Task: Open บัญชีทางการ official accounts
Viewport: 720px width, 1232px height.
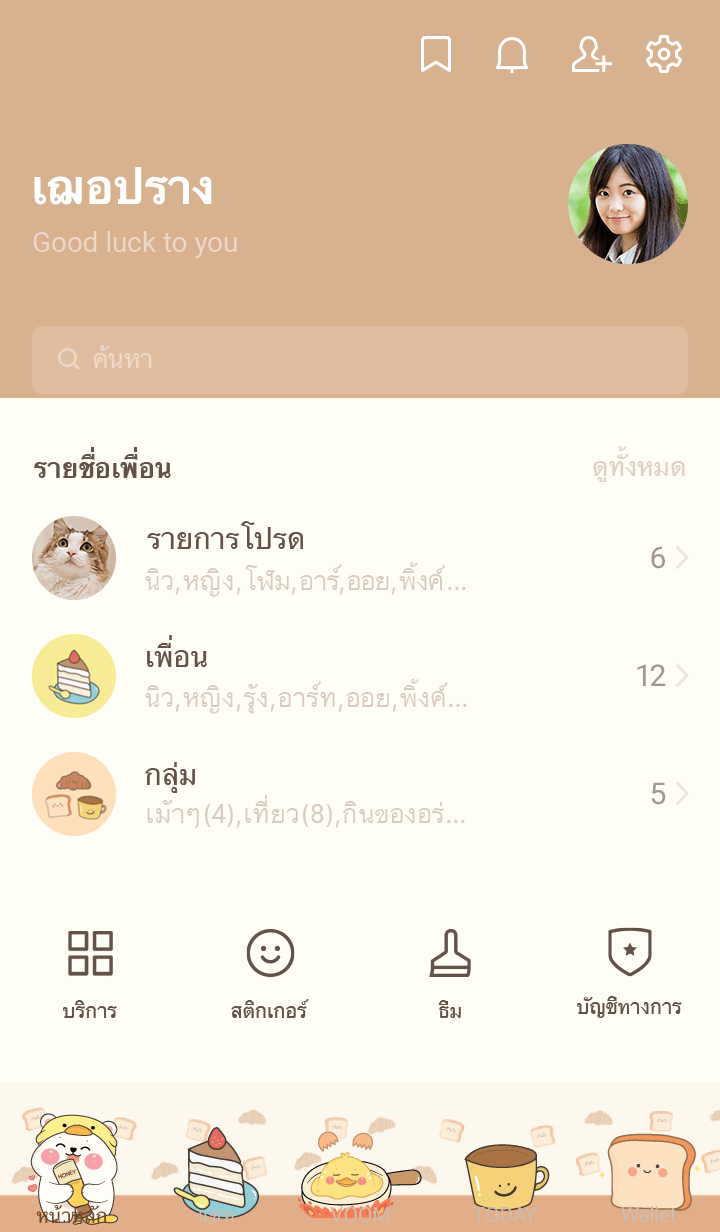Action: (630, 972)
